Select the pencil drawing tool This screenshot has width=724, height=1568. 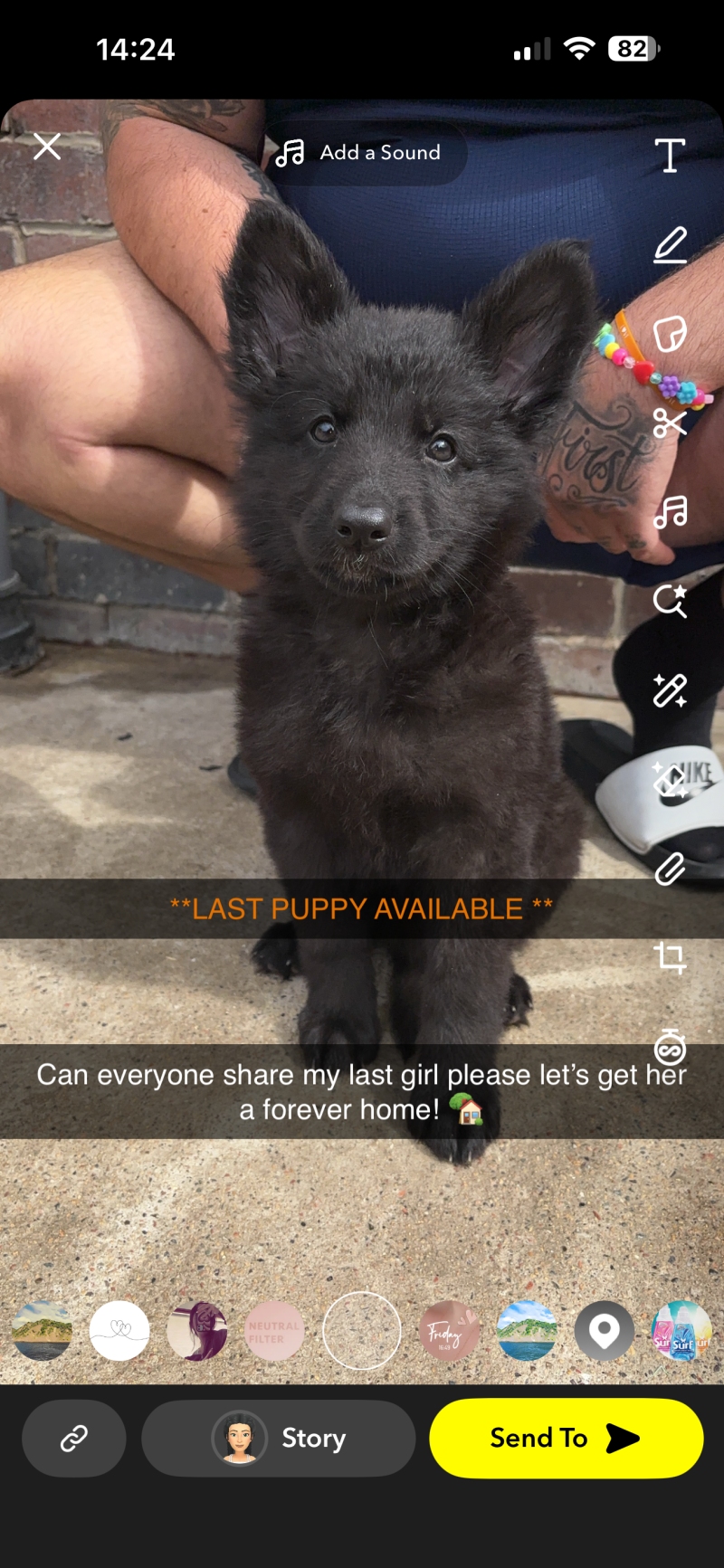670,245
